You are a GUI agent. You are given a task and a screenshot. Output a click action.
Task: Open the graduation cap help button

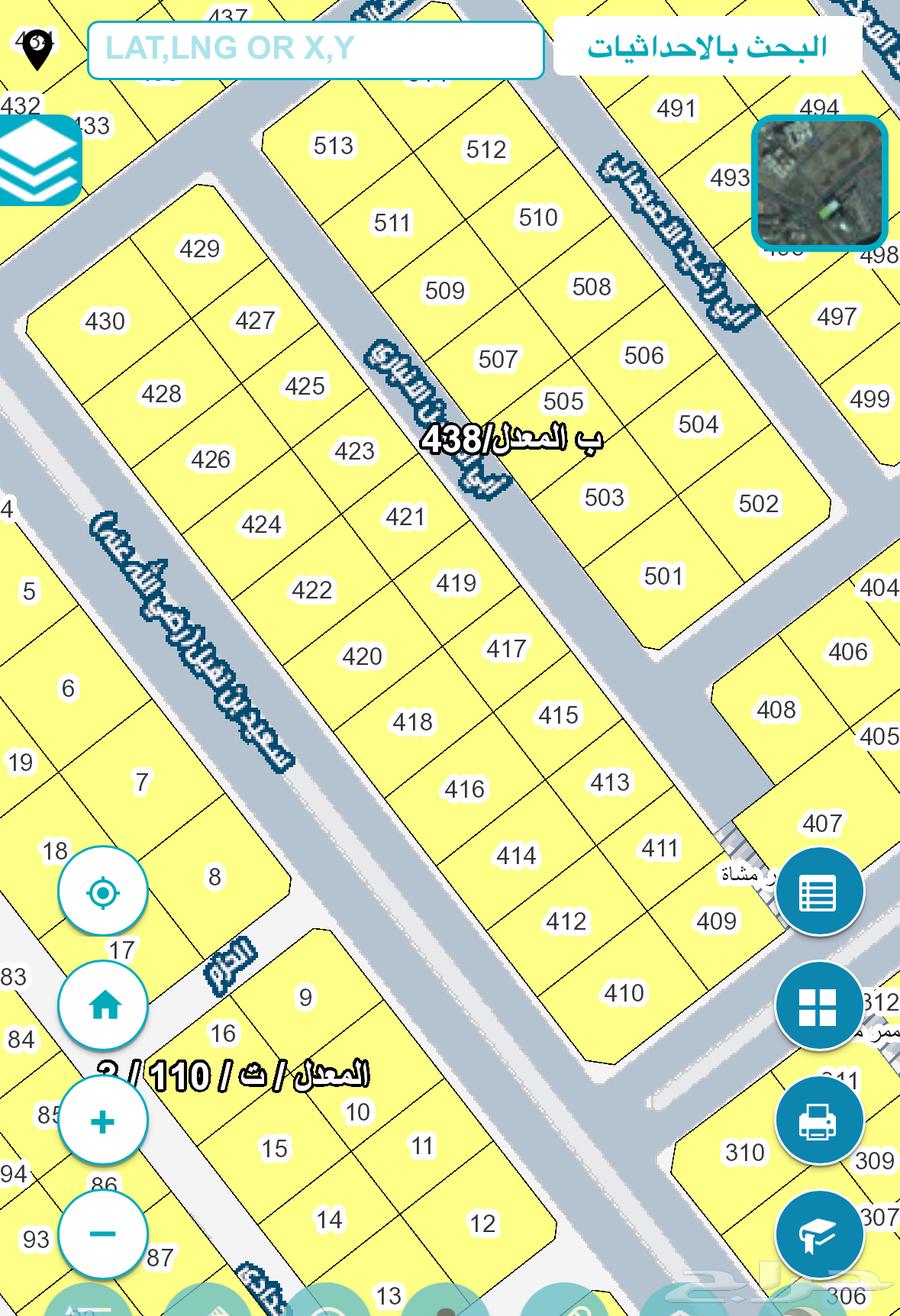[x=819, y=1235]
